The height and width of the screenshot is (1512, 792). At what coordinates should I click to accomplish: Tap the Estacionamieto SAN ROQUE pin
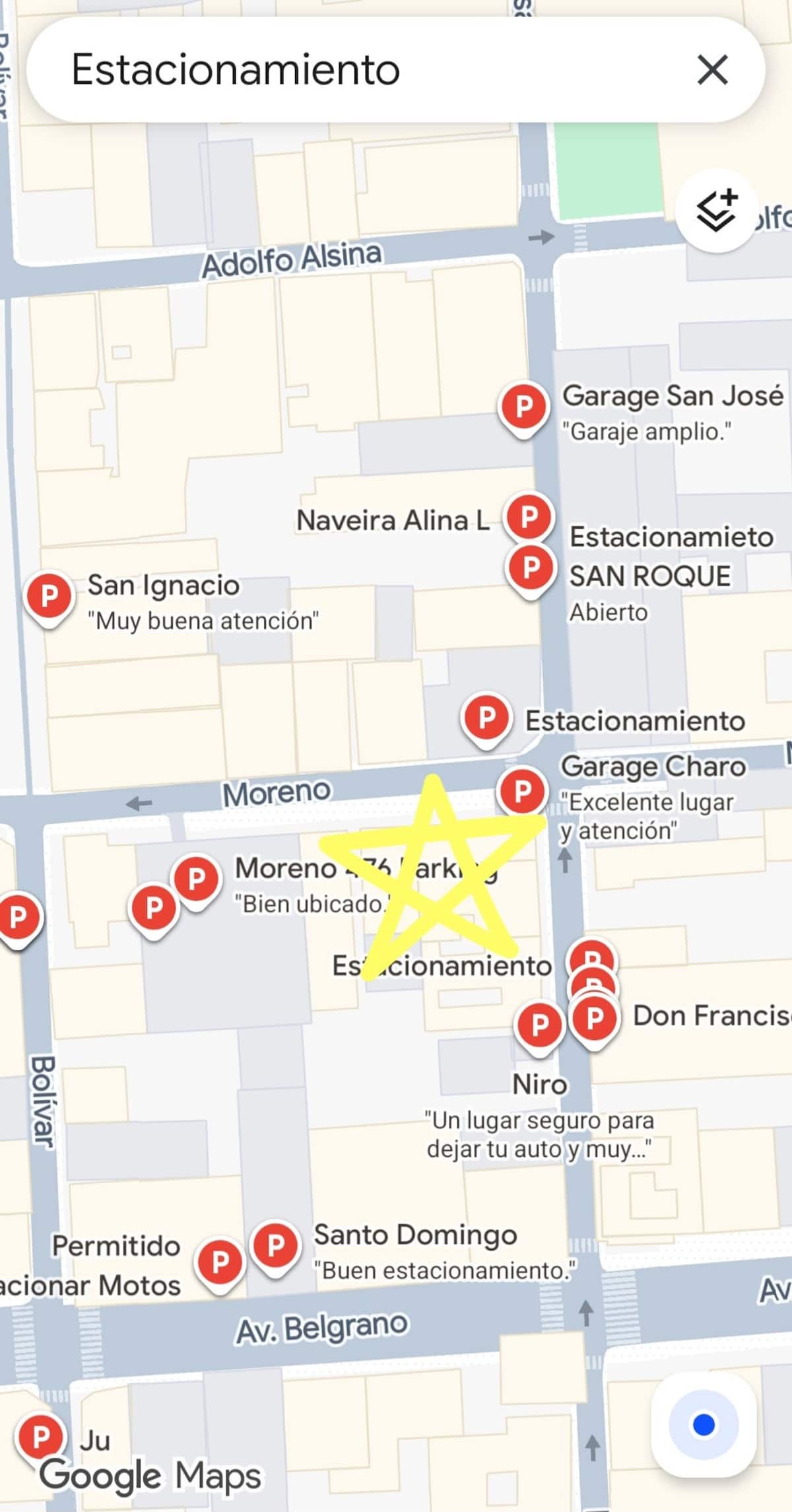click(x=531, y=567)
